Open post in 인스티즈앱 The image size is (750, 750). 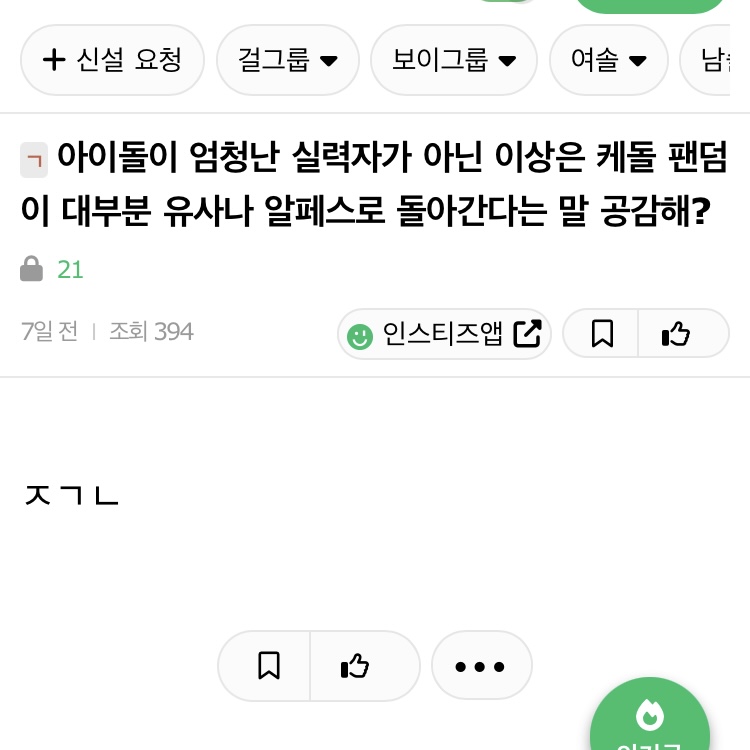[x=444, y=334]
